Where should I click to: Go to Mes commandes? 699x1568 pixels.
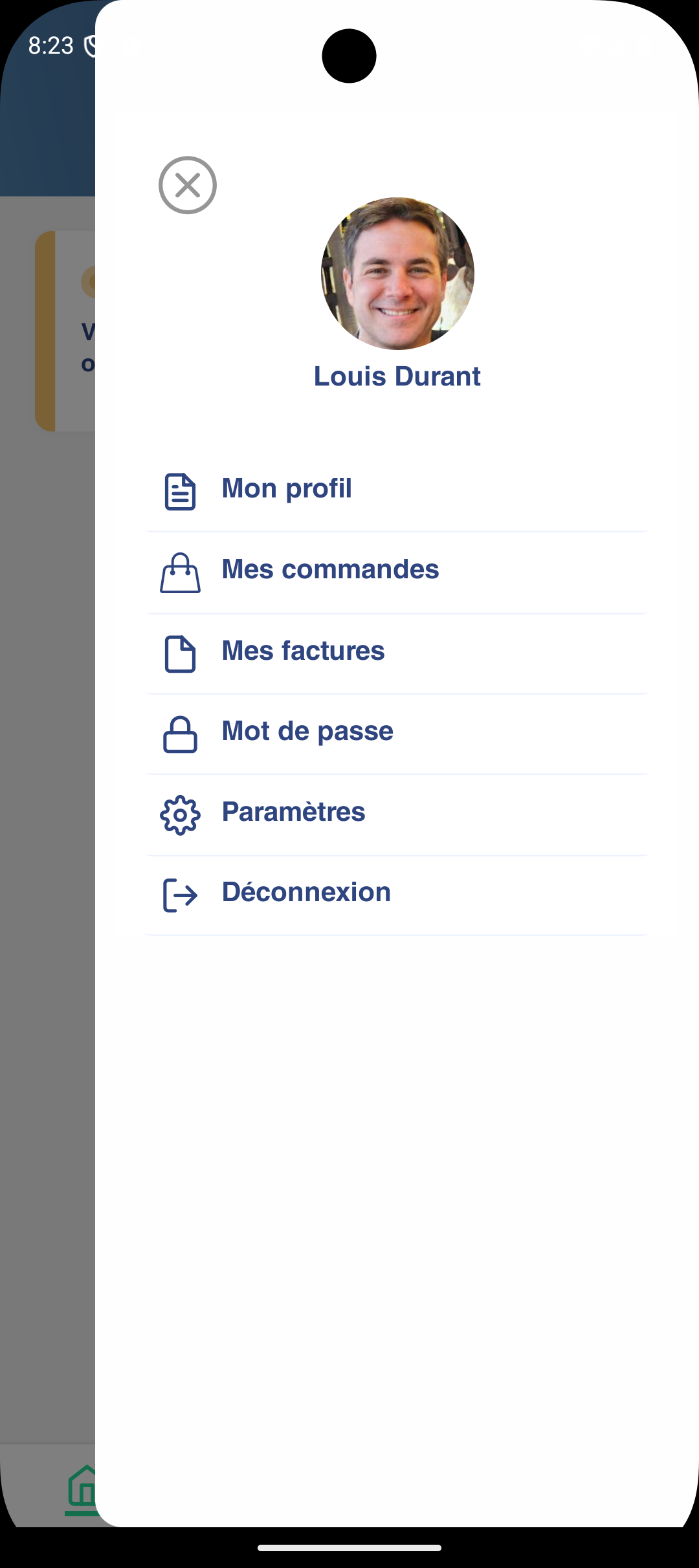pyautogui.click(x=330, y=570)
